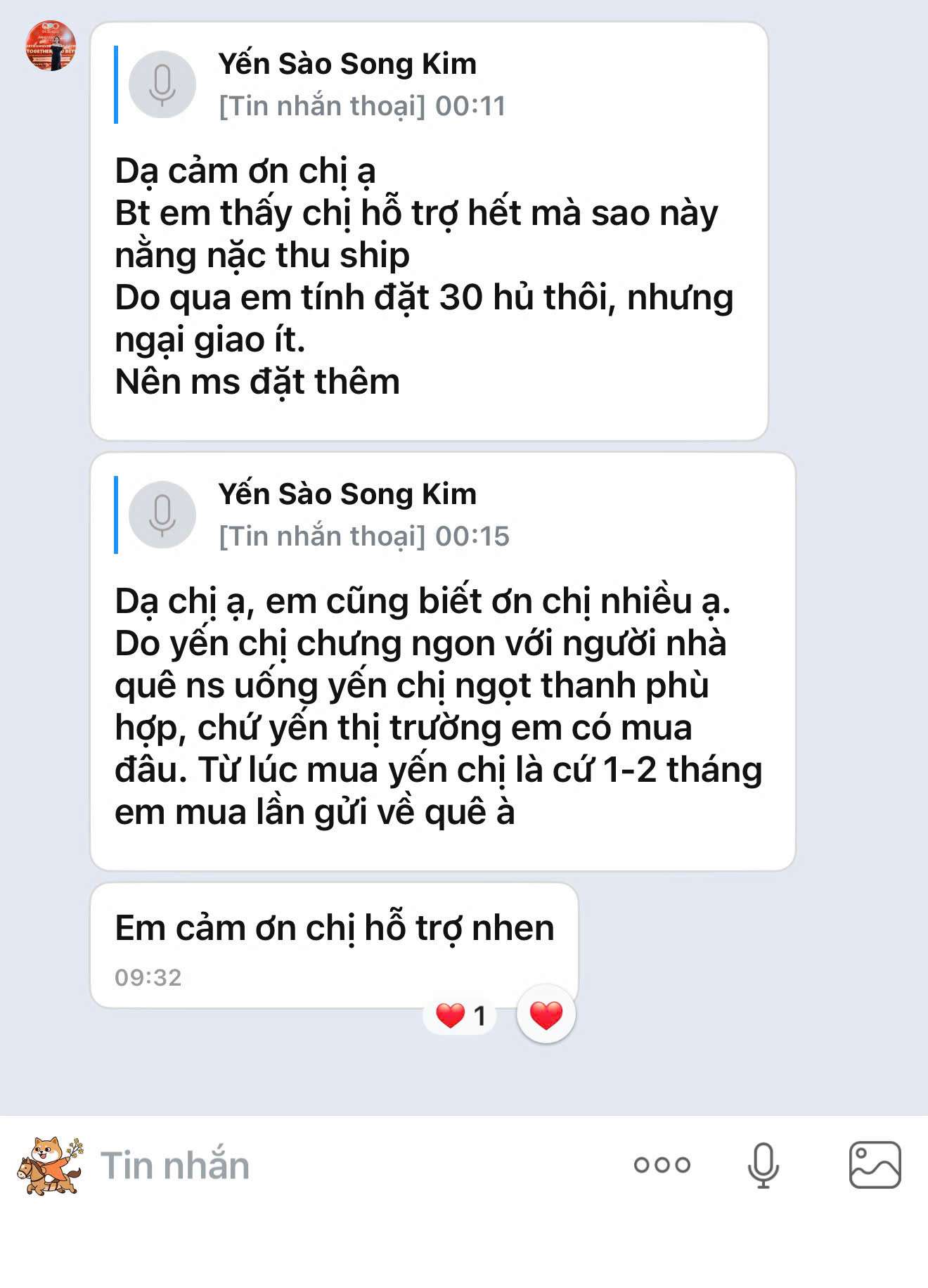The height and width of the screenshot is (1288, 928).
Task: Open the sender's profile avatar
Action: pos(51,46)
